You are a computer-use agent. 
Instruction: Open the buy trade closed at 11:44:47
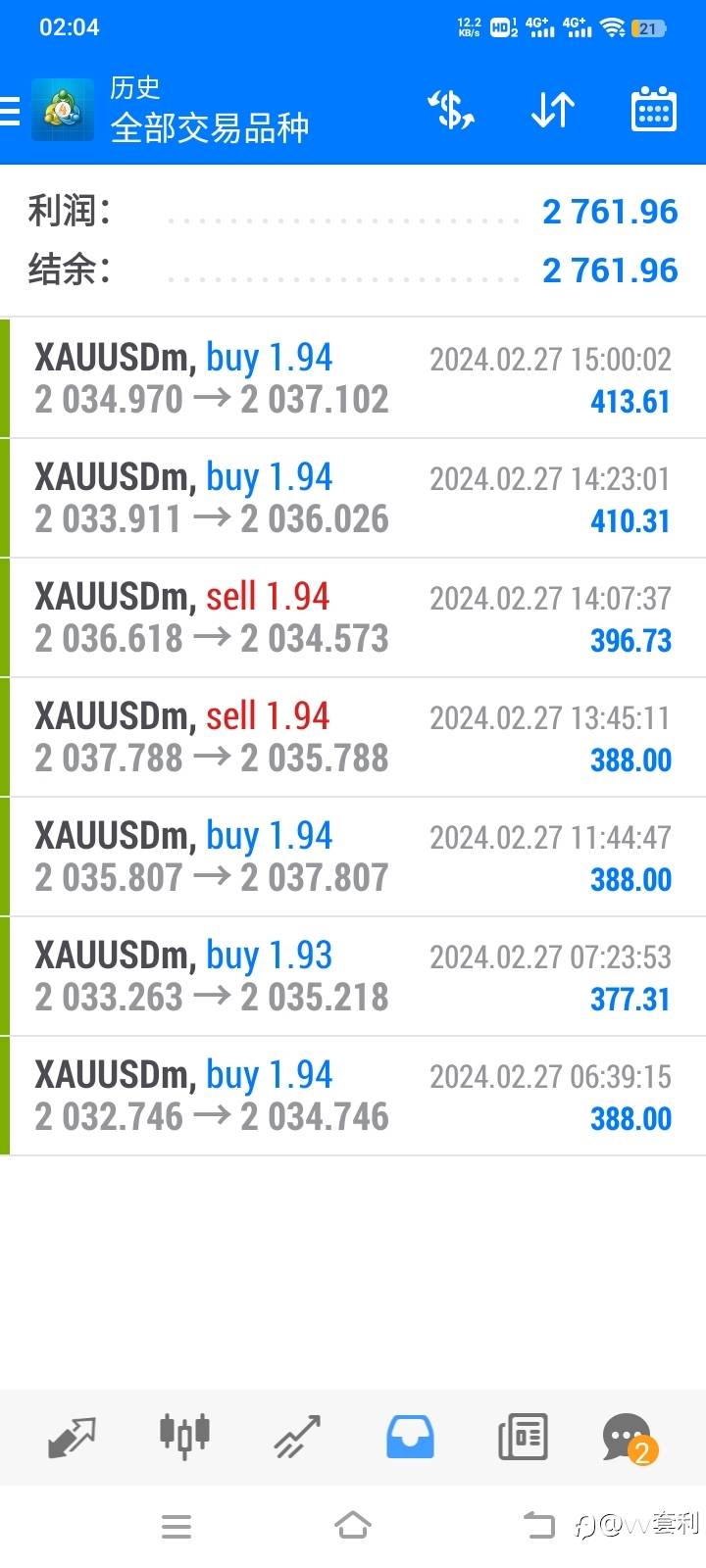[x=353, y=857]
